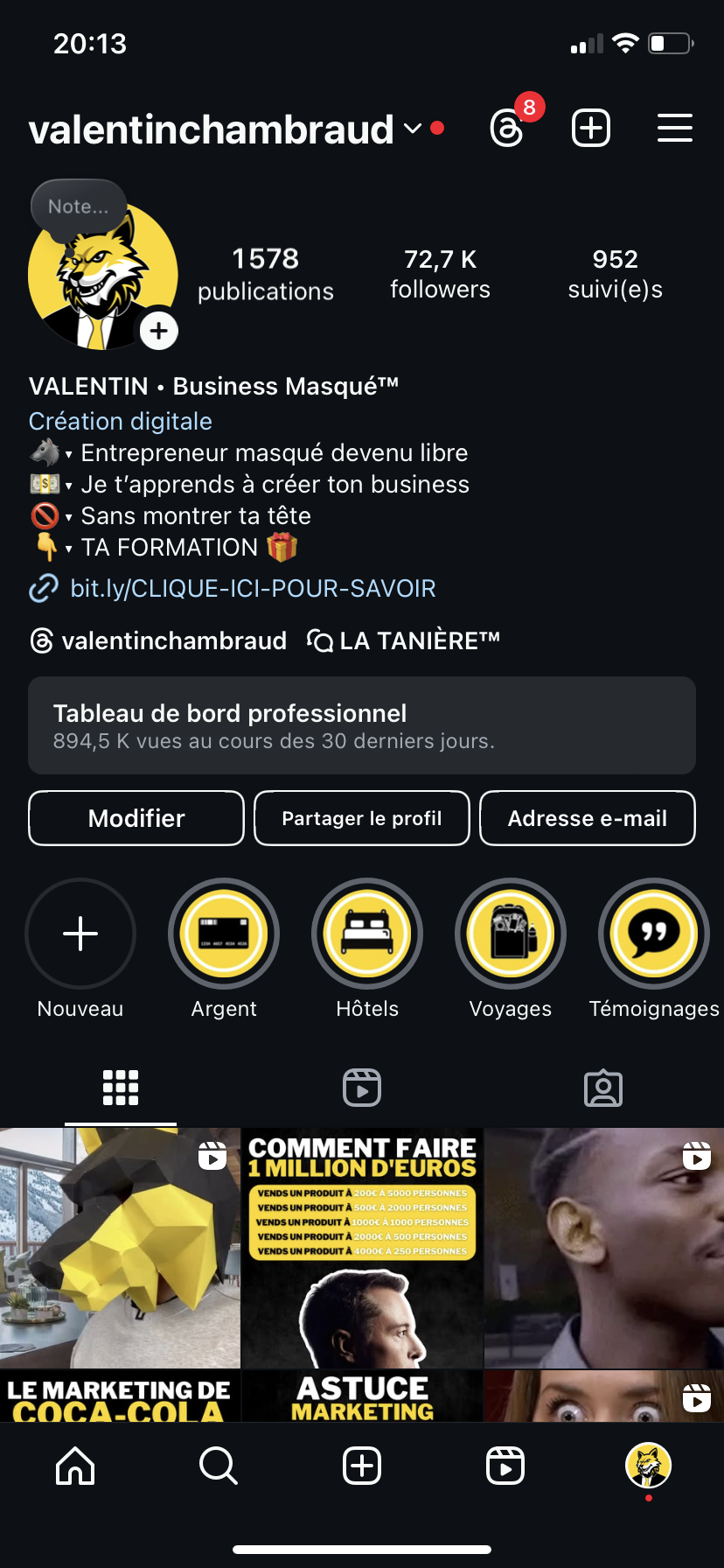
Task: Open Tableau de bord professionnel
Action: (362, 725)
